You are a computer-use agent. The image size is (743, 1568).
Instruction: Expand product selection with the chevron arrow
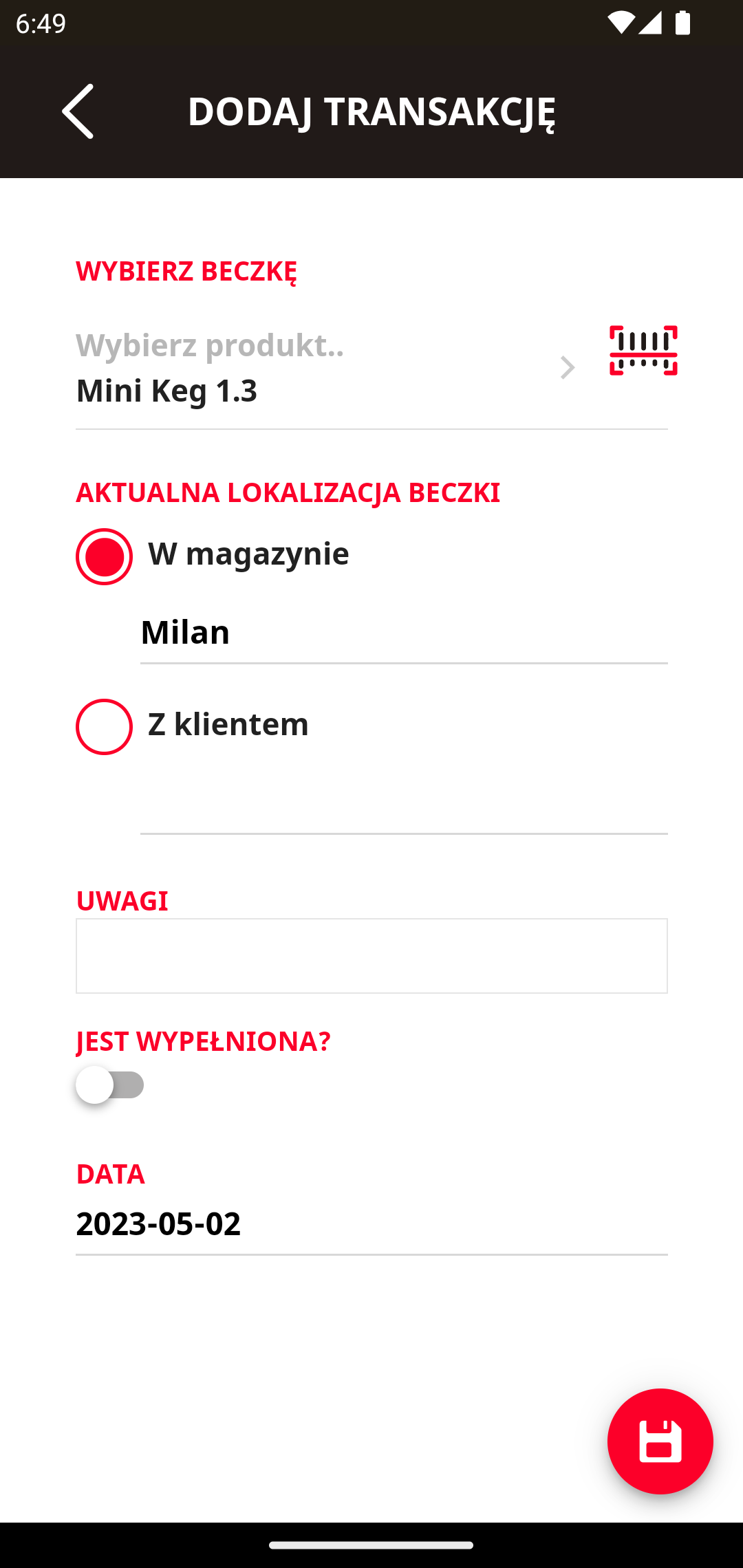(x=567, y=368)
